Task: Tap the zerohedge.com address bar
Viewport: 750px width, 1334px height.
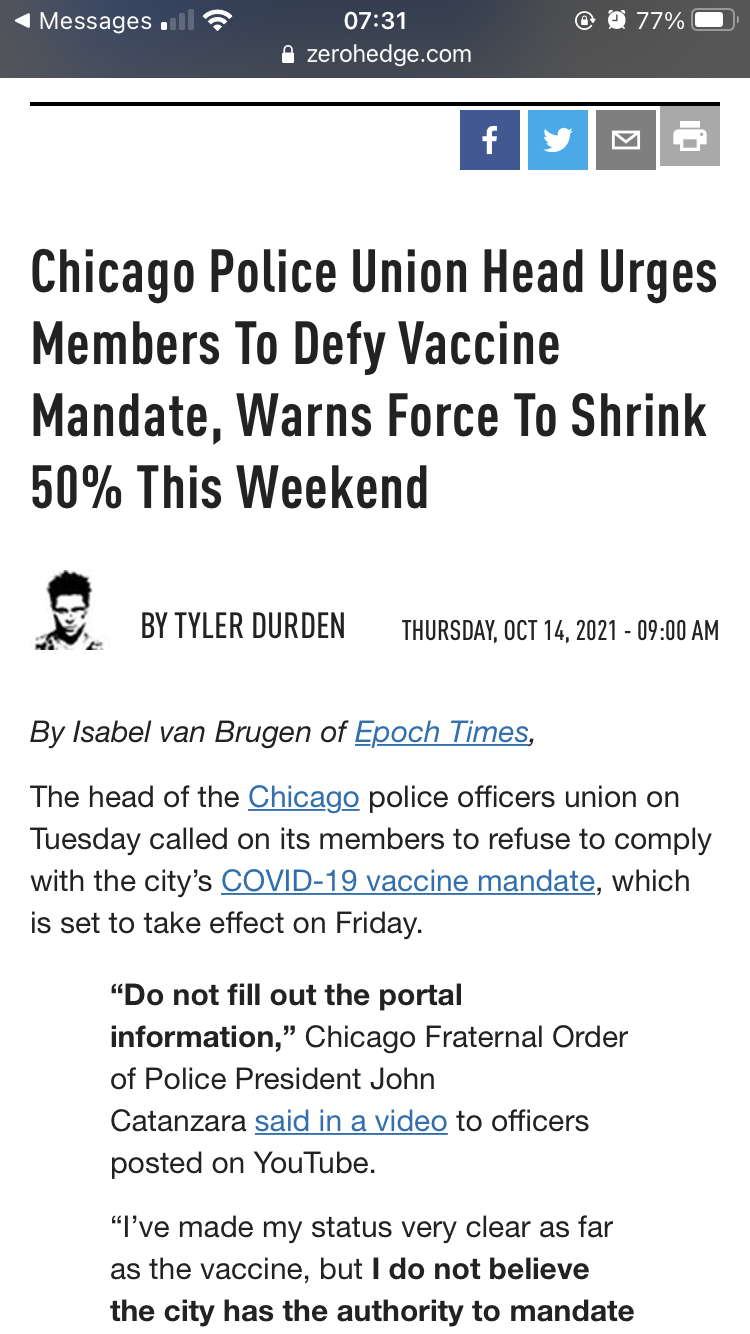Action: pyautogui.click(x=375, y=55)
